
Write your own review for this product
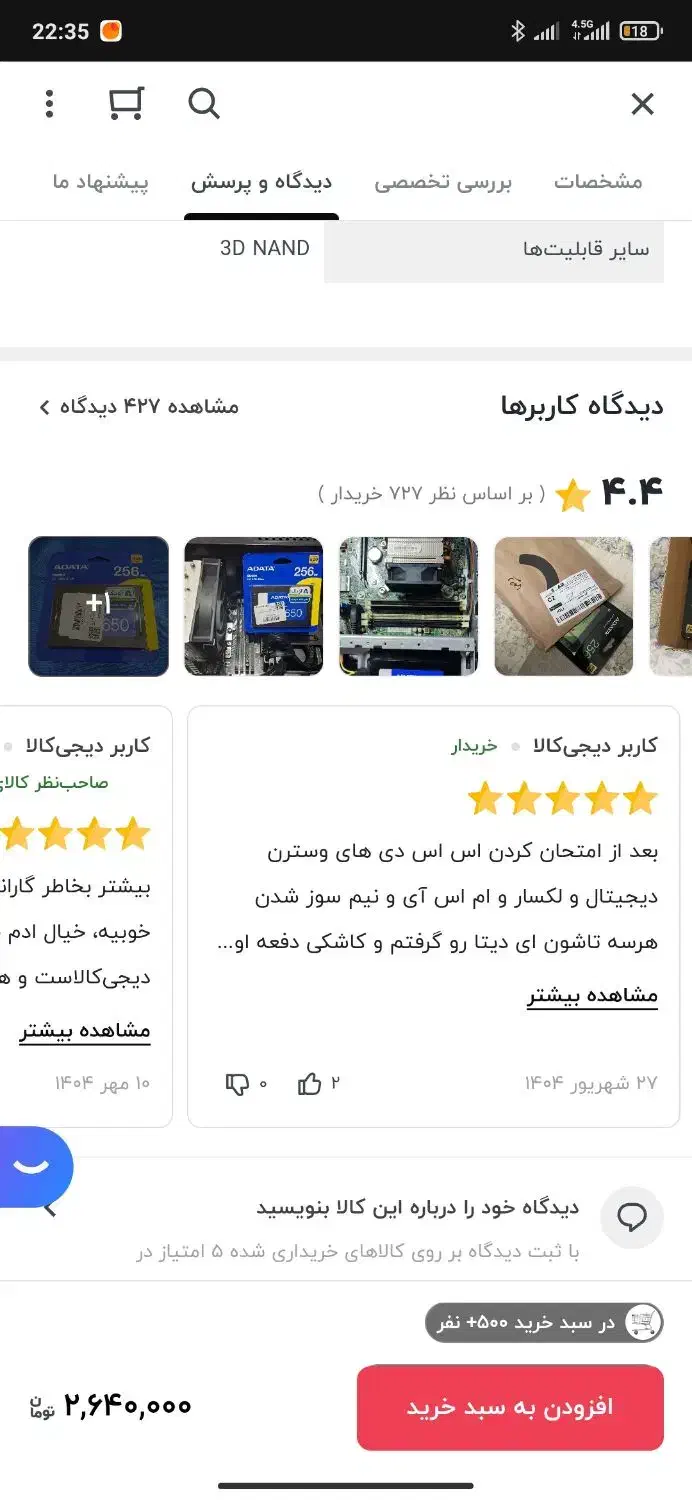pyautogui.click(x=417, y=1208)
